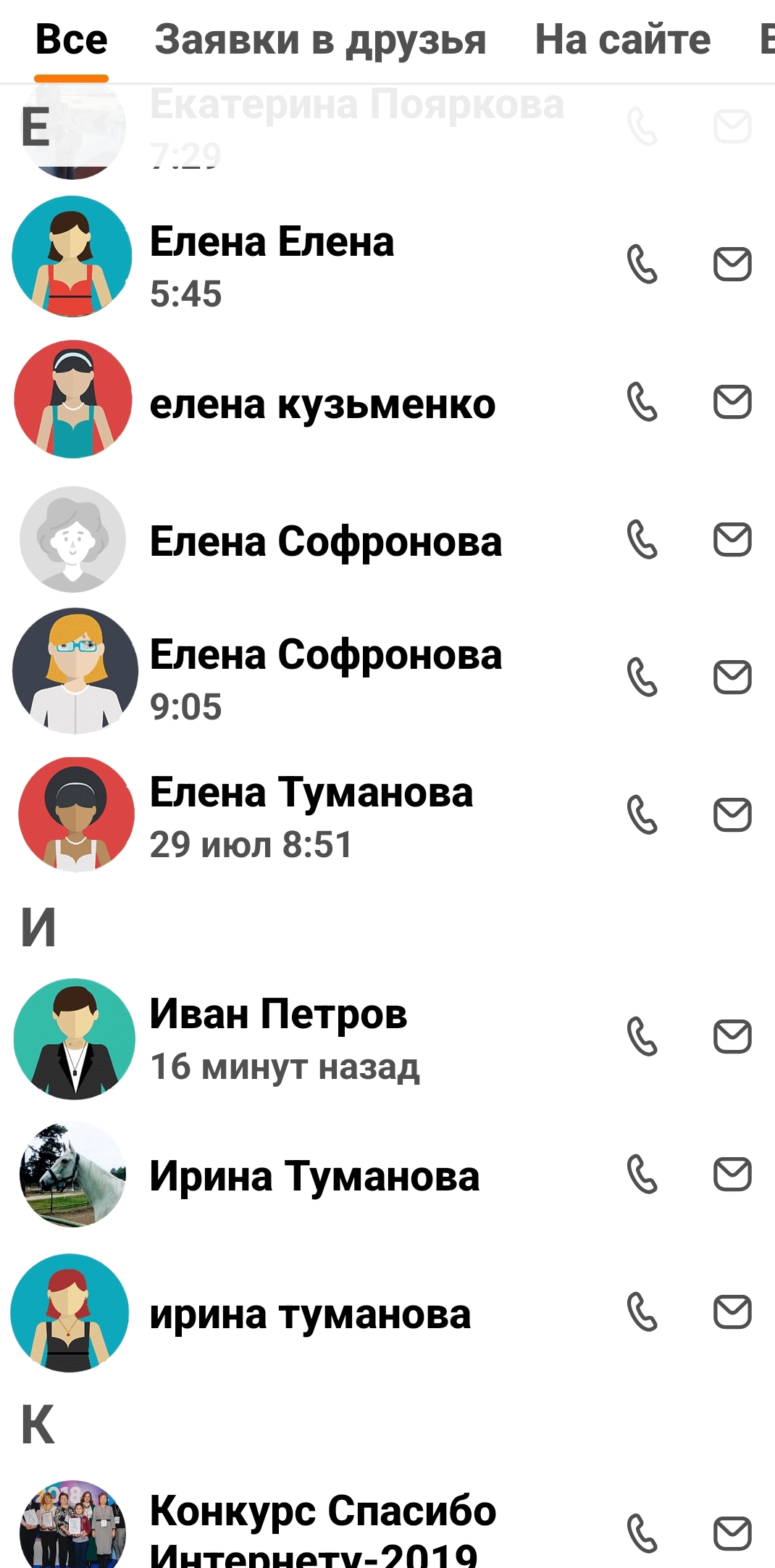
Task: Open елена кузьменко's profile
Action: click(x=322, y=404)
